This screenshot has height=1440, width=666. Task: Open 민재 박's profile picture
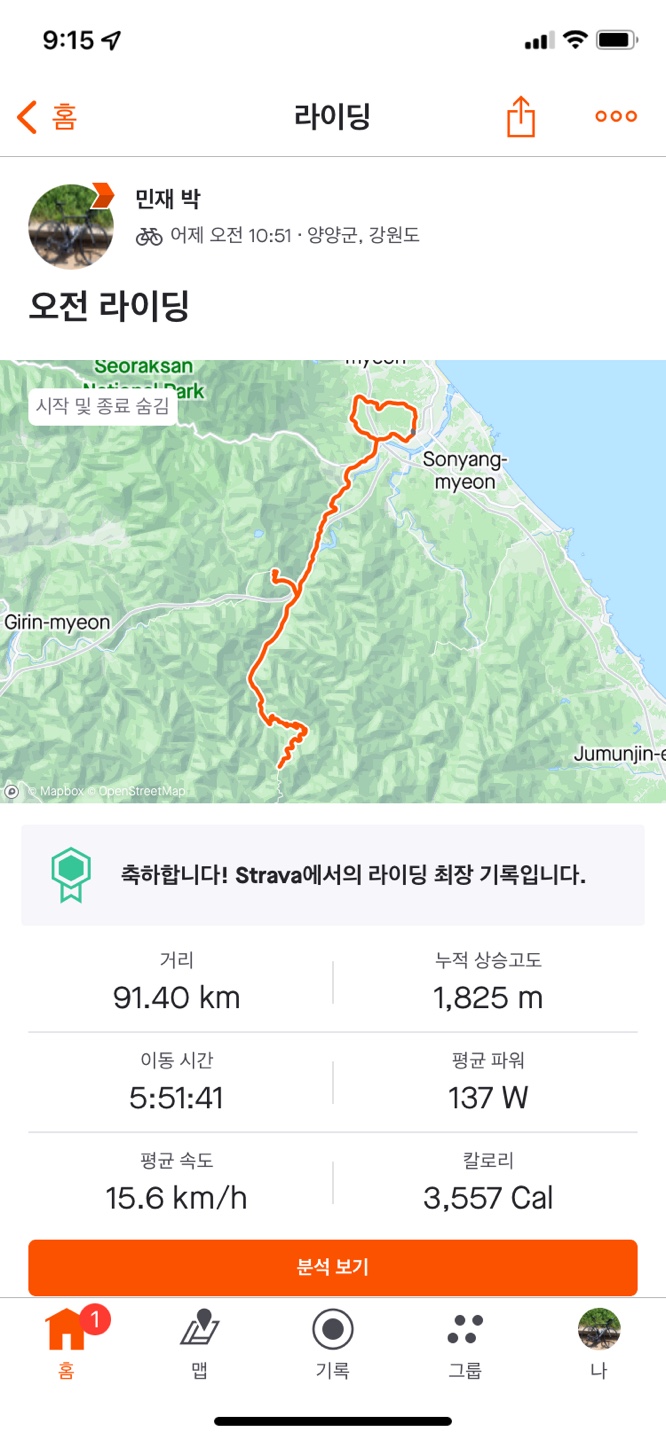click(71, 226)
